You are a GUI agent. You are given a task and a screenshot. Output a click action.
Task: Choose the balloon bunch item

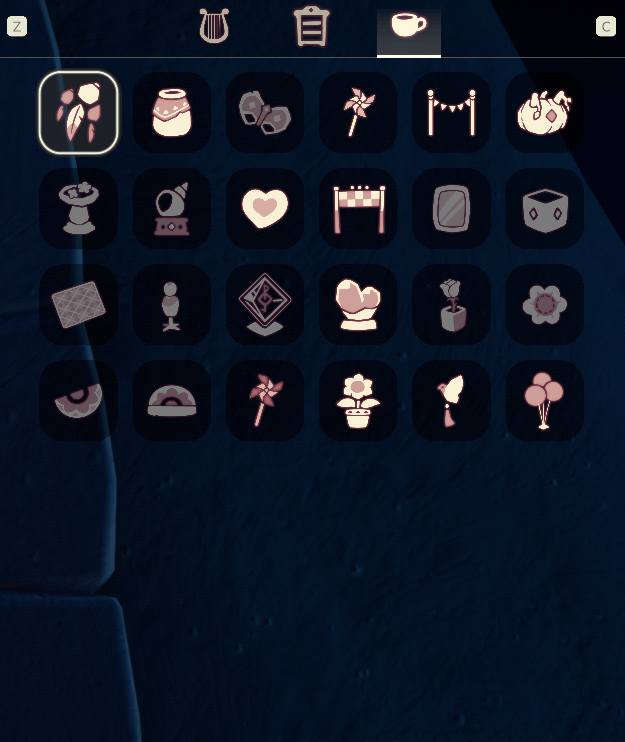(x=544, y=400)
